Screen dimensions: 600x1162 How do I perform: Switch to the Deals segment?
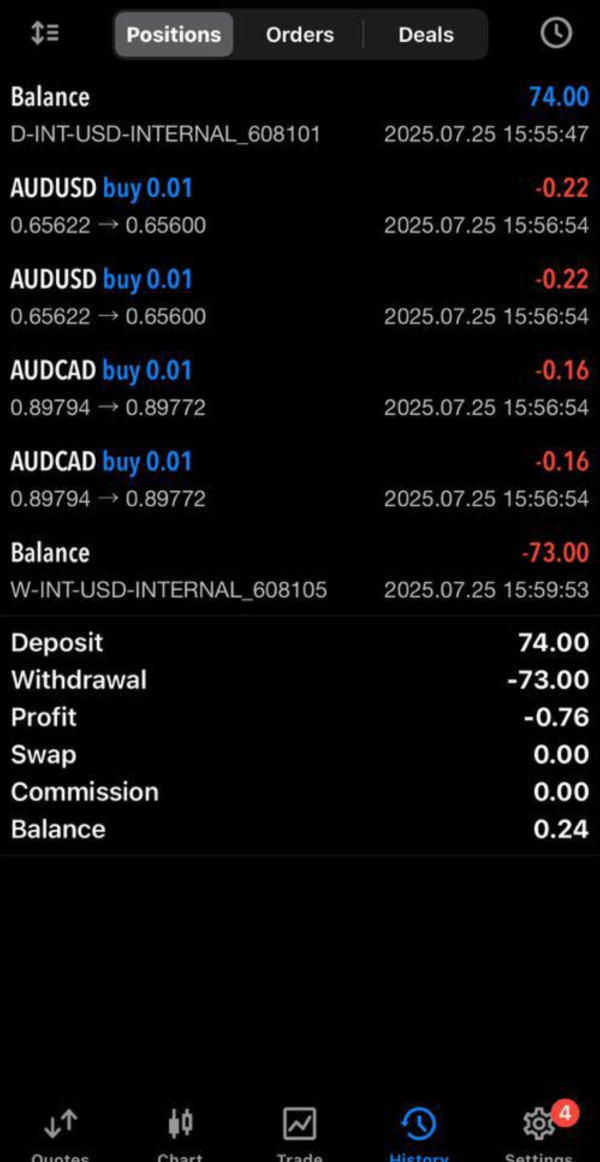pos(425,34)
